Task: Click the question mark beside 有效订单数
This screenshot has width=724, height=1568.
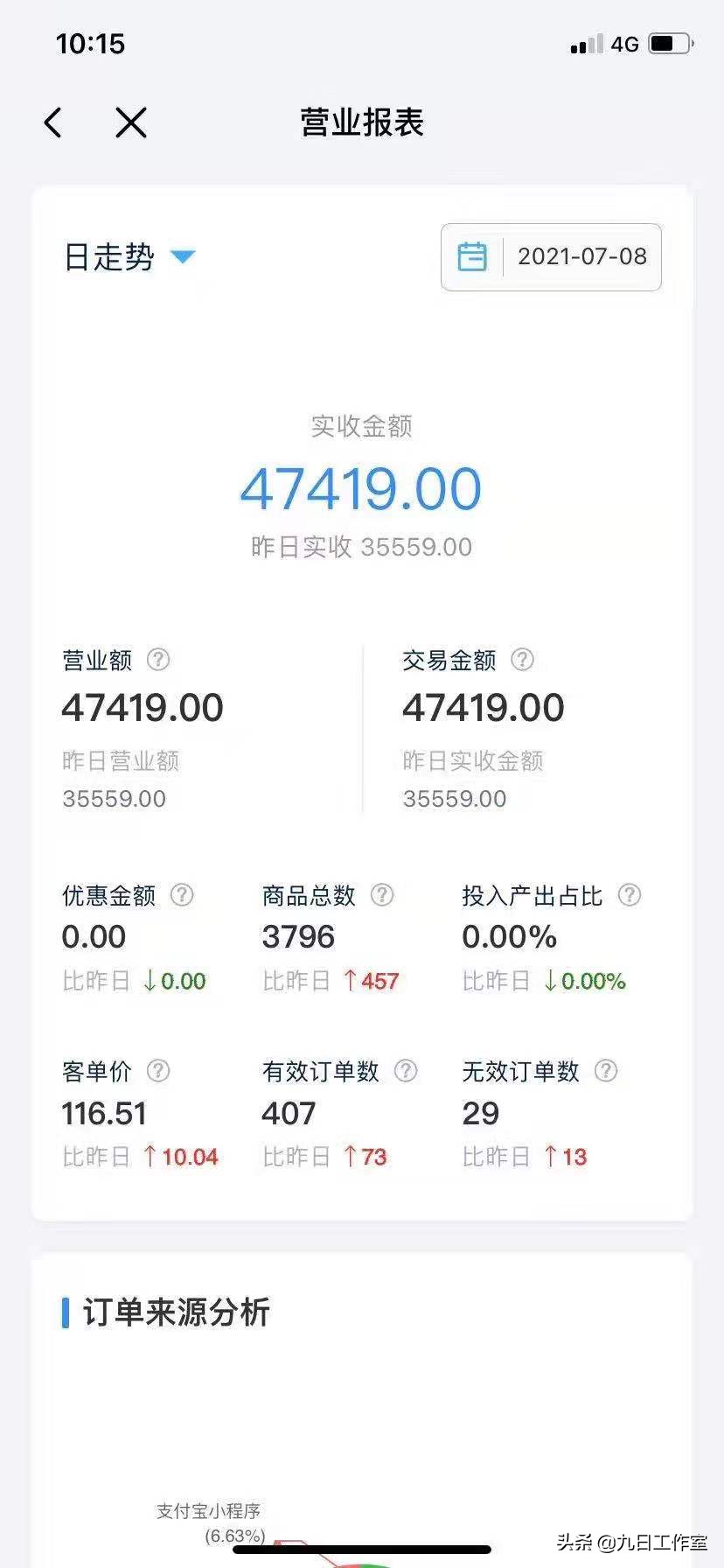Action: pyautogui.click(x=406, y=1071)
